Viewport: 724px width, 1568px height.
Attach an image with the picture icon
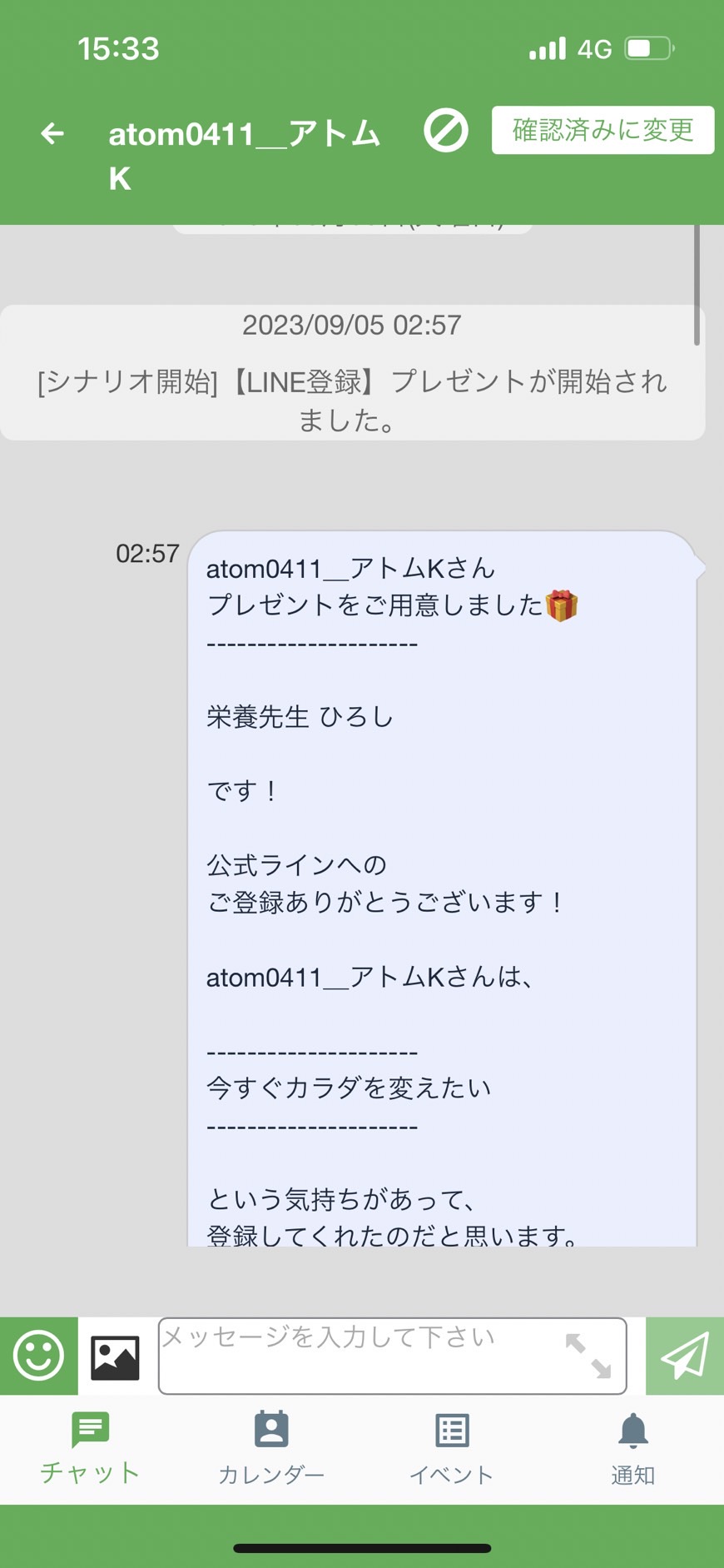[115, 1356]
